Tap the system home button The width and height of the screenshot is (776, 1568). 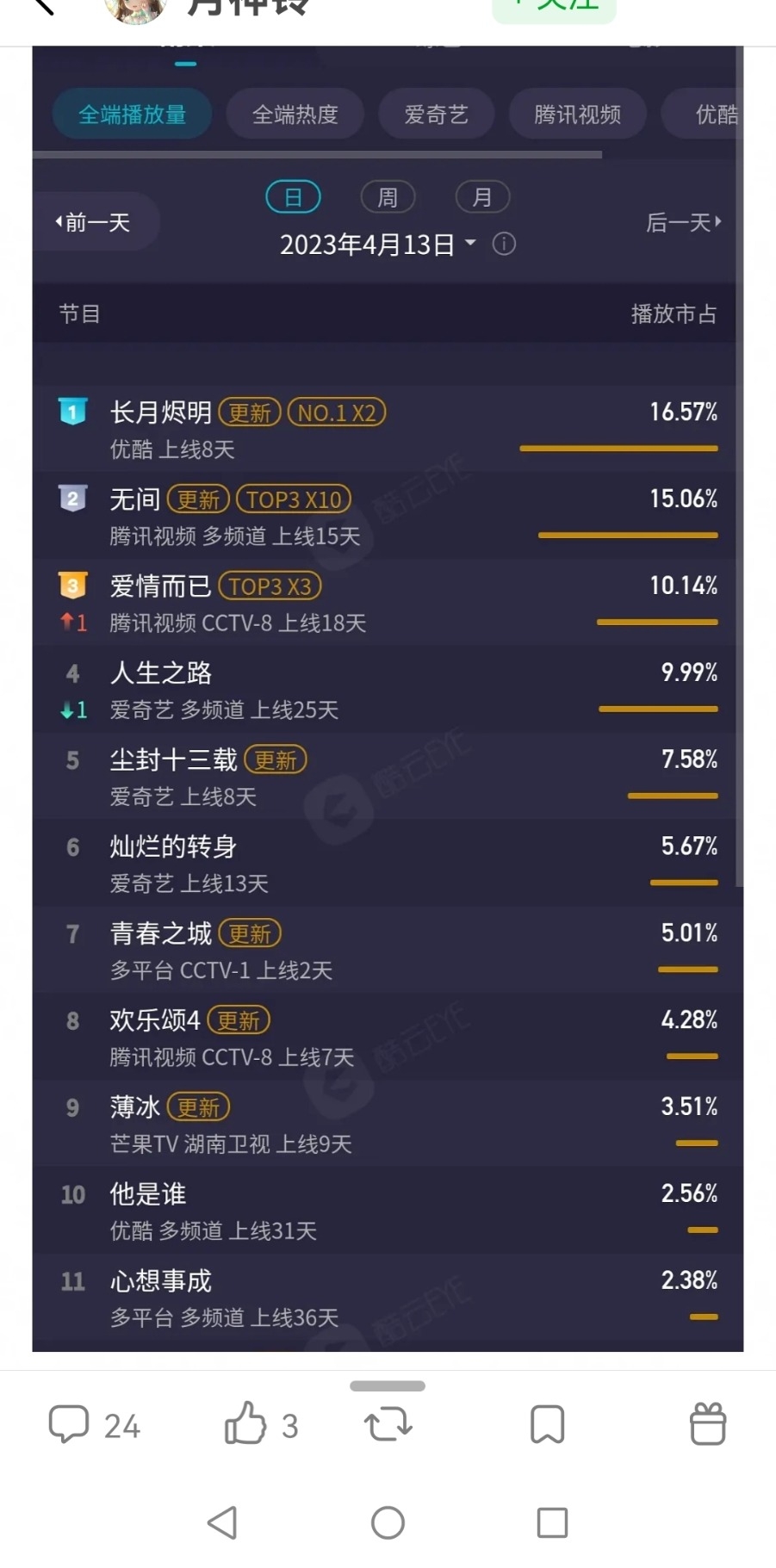(388, 1522)
